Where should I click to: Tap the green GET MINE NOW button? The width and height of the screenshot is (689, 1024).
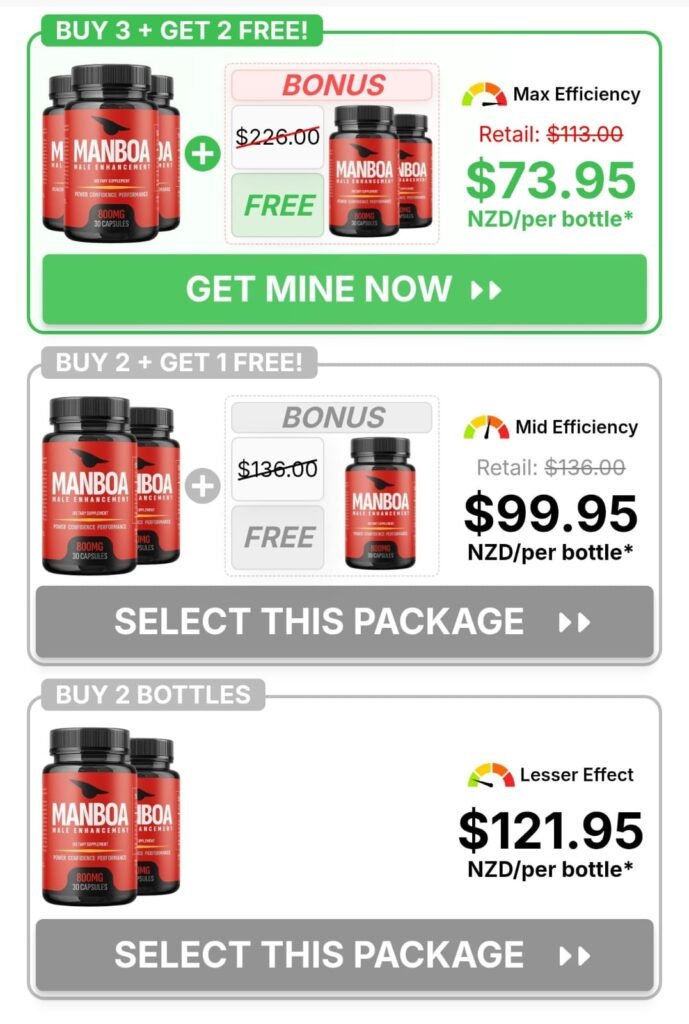pyautogui.click(x=344, y=290)
